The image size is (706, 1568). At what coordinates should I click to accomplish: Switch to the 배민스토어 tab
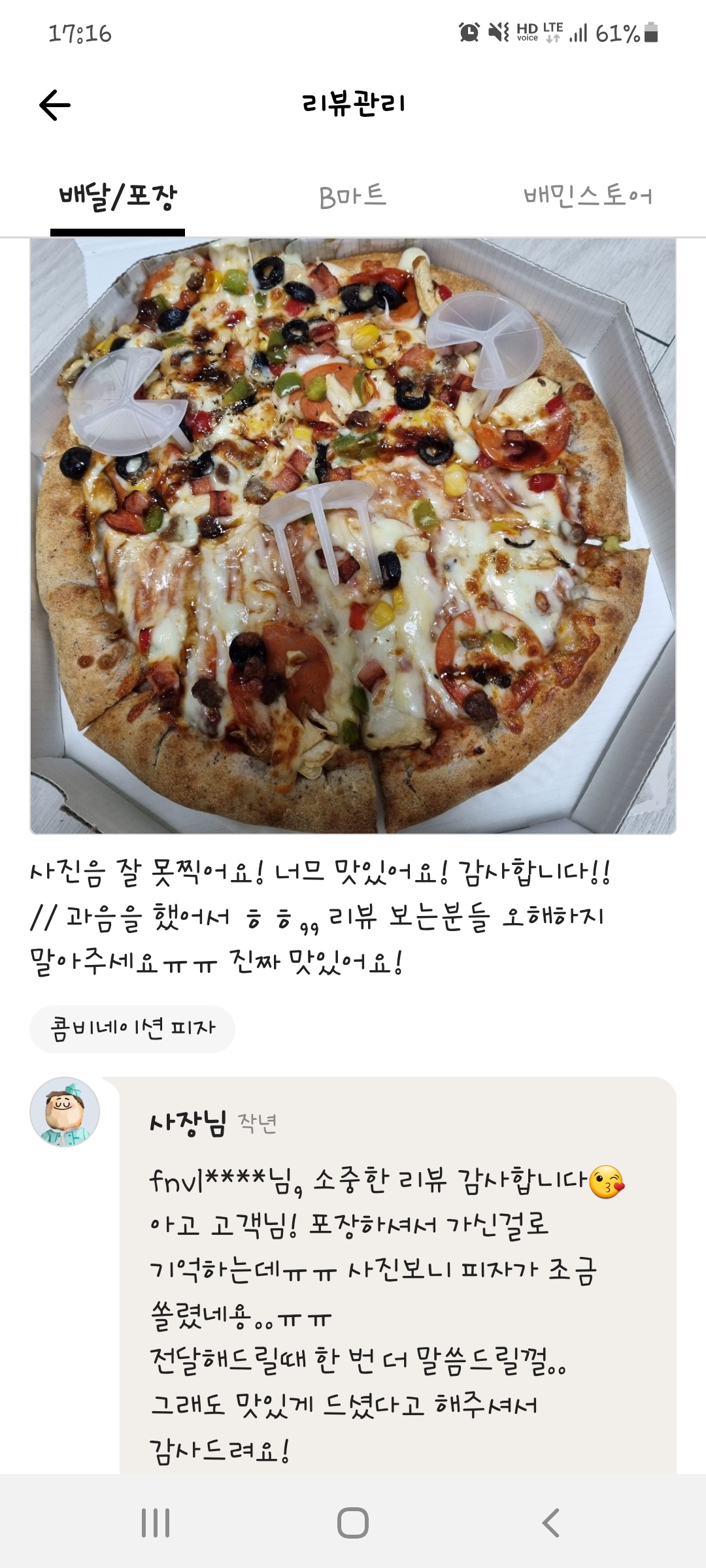coord(588,197)
